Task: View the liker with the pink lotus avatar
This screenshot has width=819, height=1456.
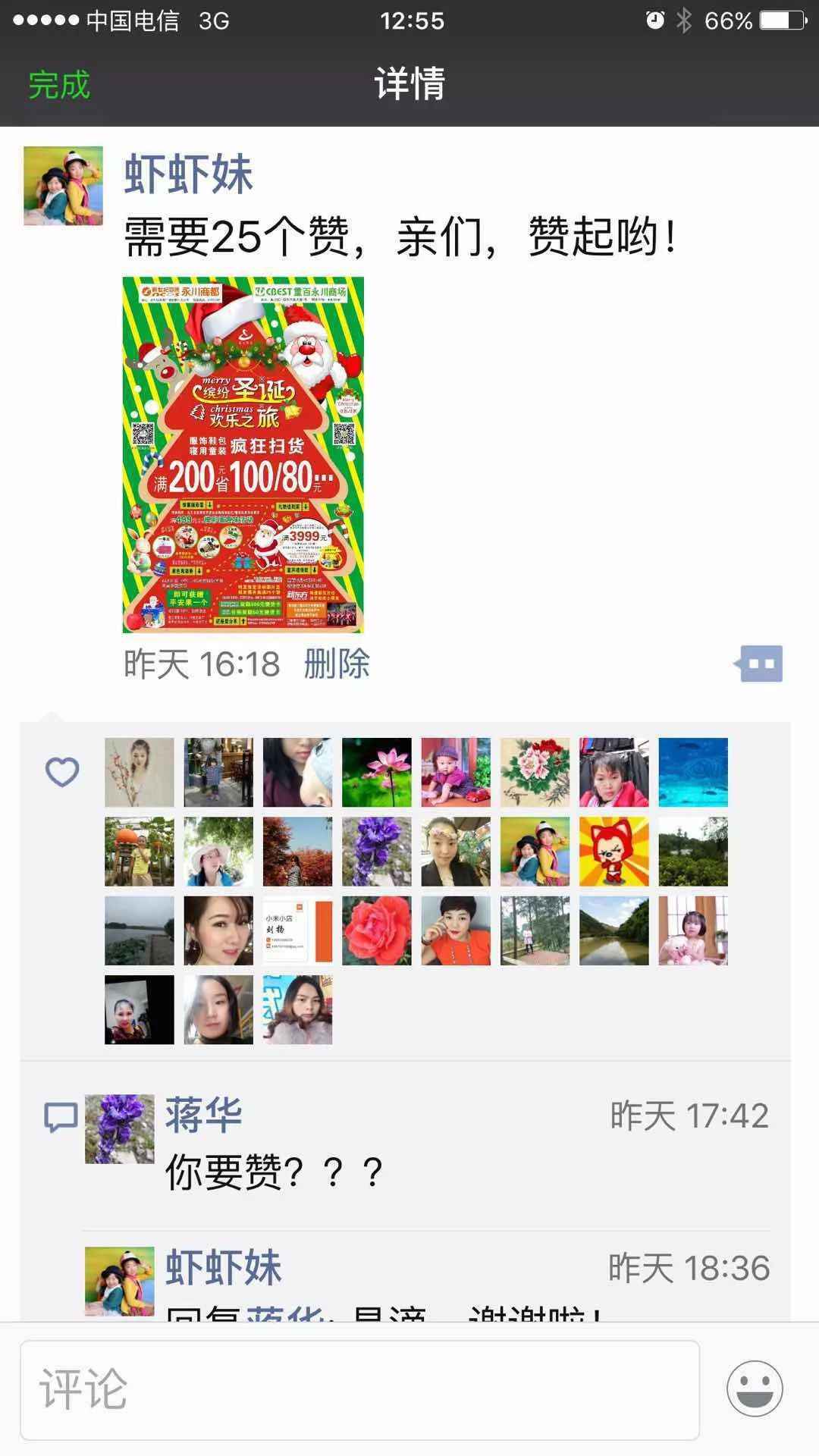Action: [377, 772]
